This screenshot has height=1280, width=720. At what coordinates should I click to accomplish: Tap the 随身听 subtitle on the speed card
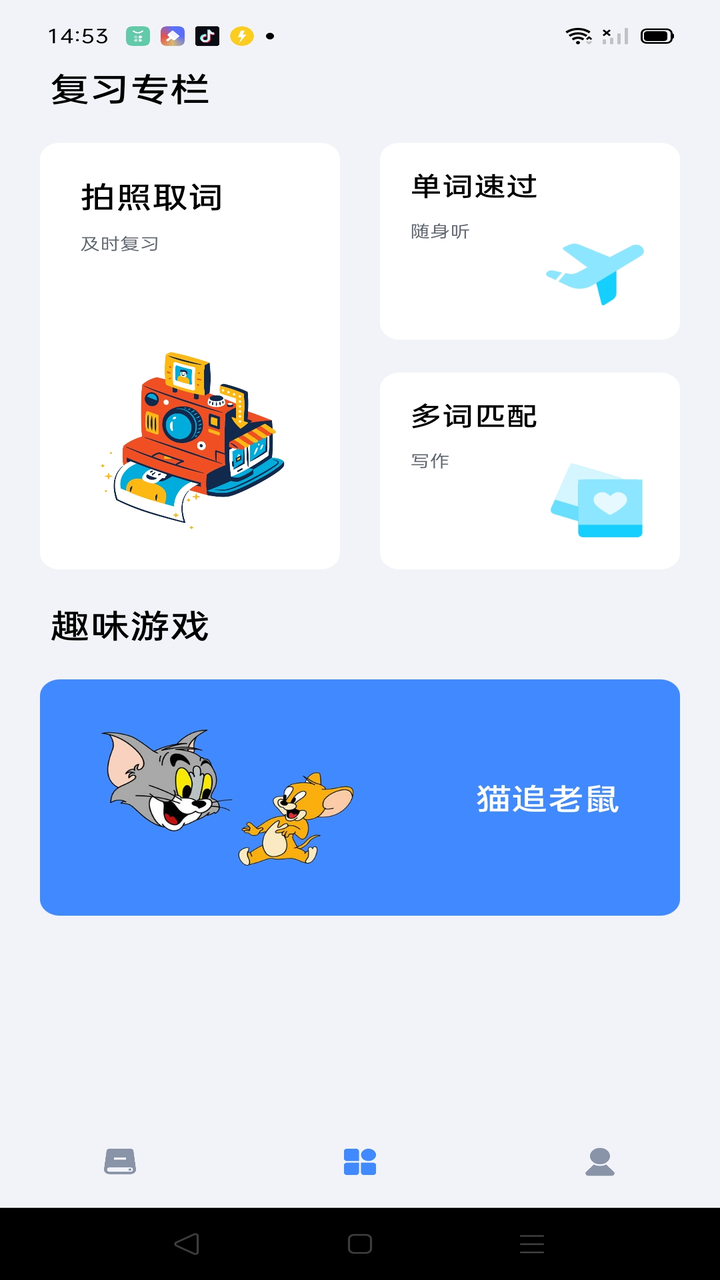(440, 231)
